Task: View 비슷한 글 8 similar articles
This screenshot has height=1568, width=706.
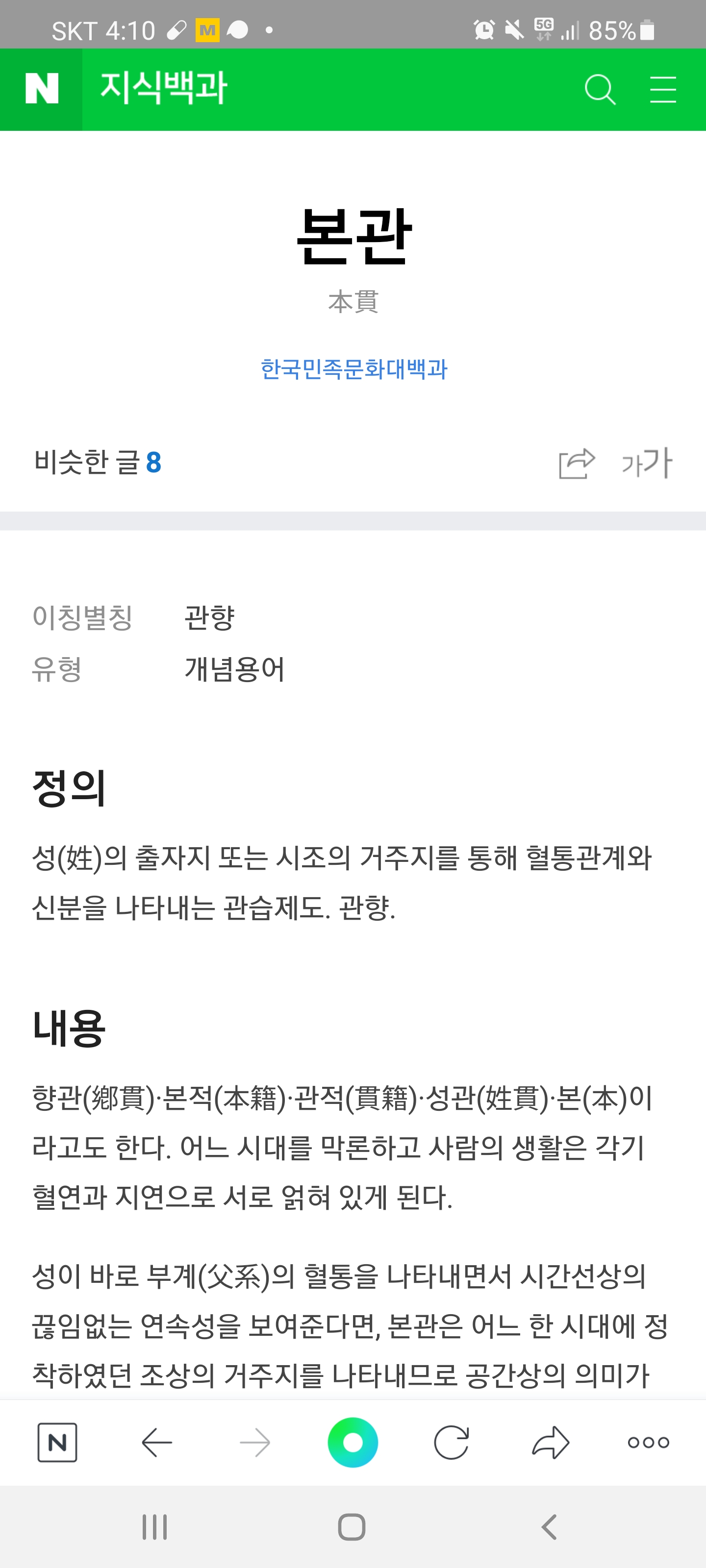Action: pyautogui.click(x=98, y=463)
